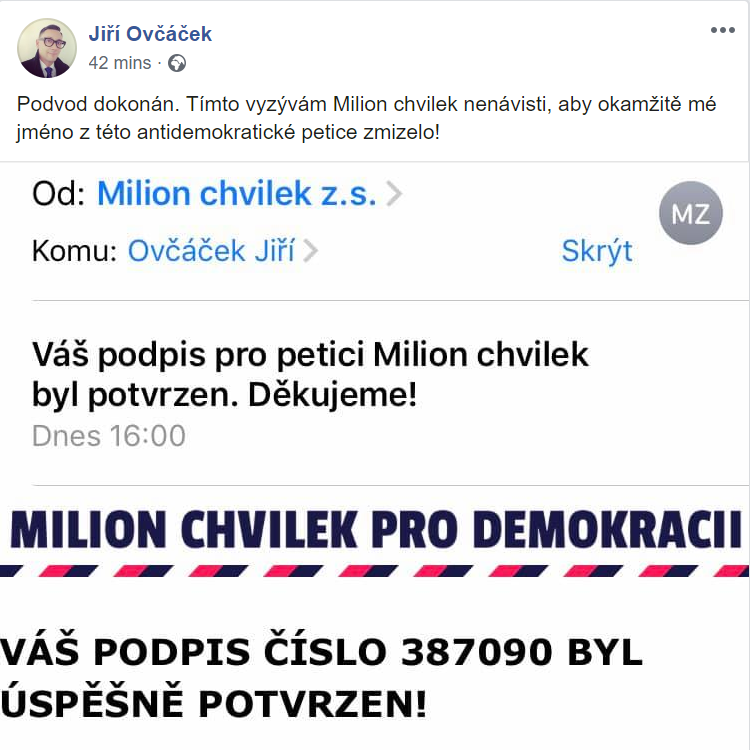This screenshot has height=750, width=750.
Task: Open Jiří Ovčáček's profile picture
Action: (x=47, y=47)
